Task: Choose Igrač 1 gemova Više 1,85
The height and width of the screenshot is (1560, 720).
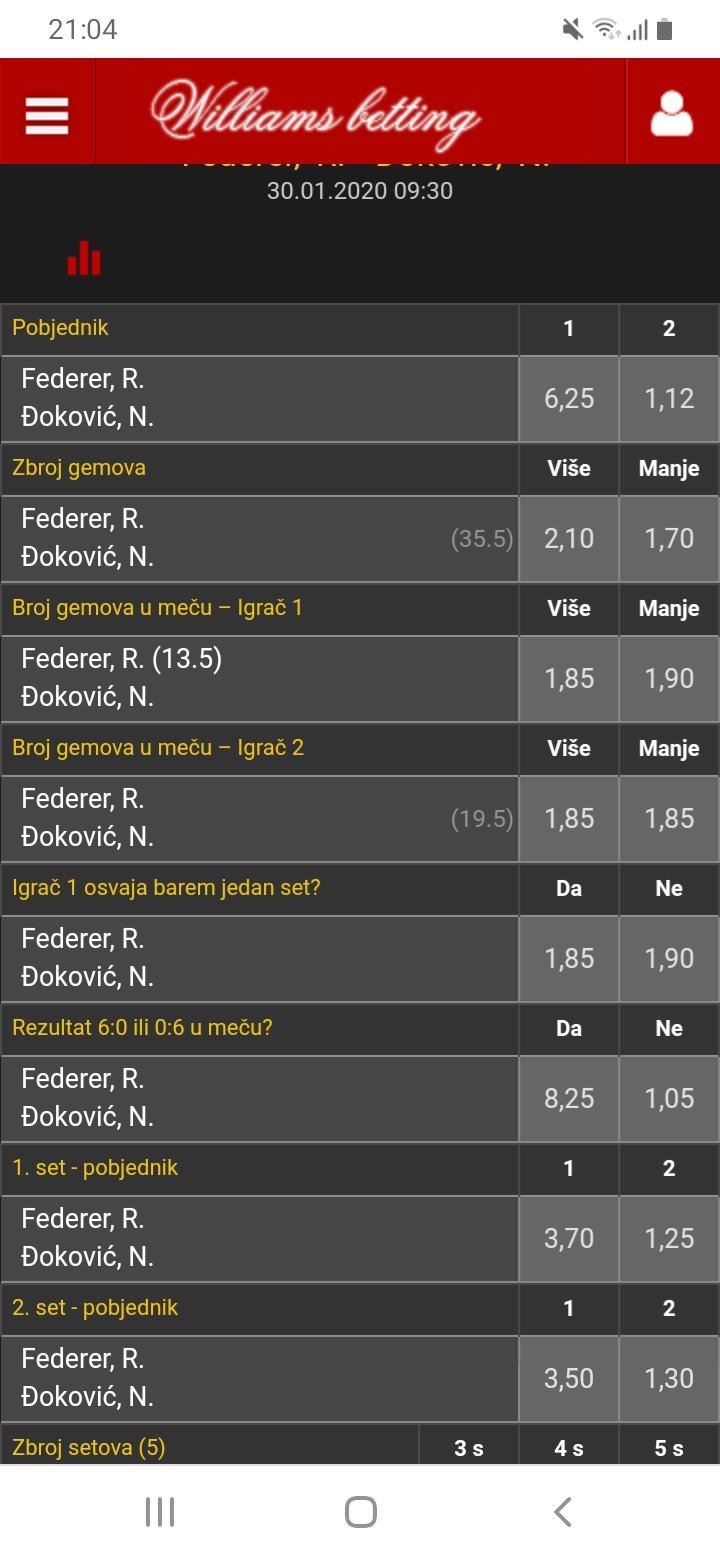Action: (x=568, y=679)
